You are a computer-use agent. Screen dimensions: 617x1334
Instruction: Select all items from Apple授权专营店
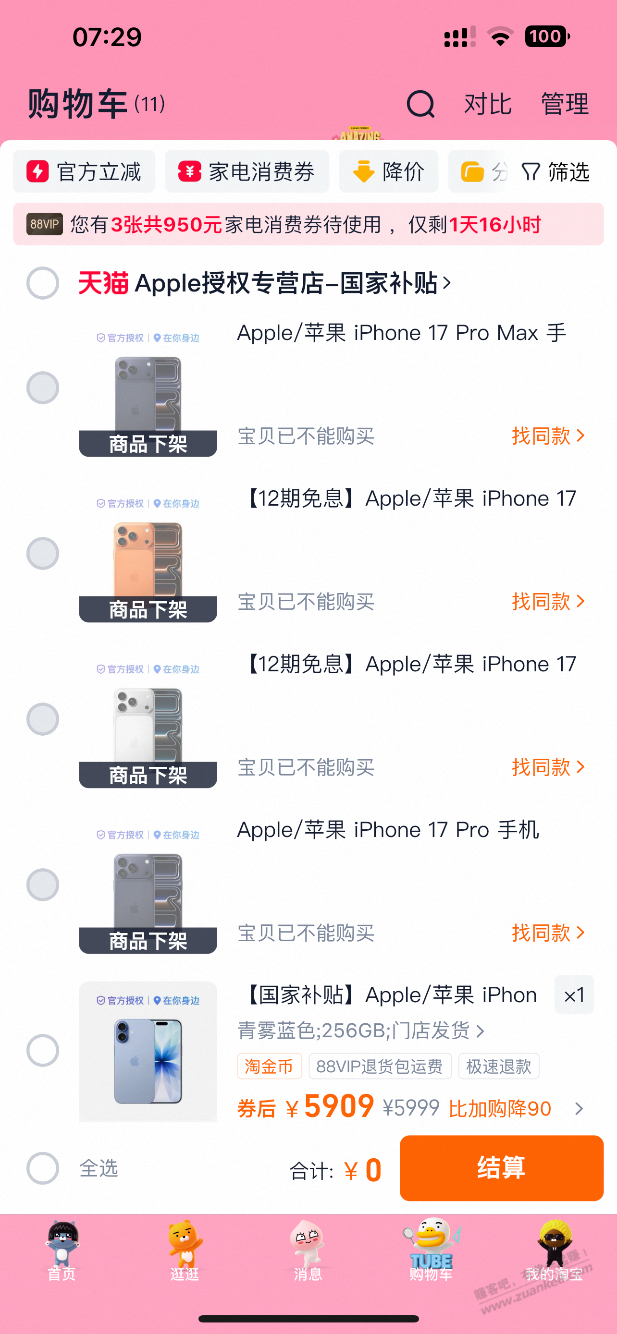point(43,283)
